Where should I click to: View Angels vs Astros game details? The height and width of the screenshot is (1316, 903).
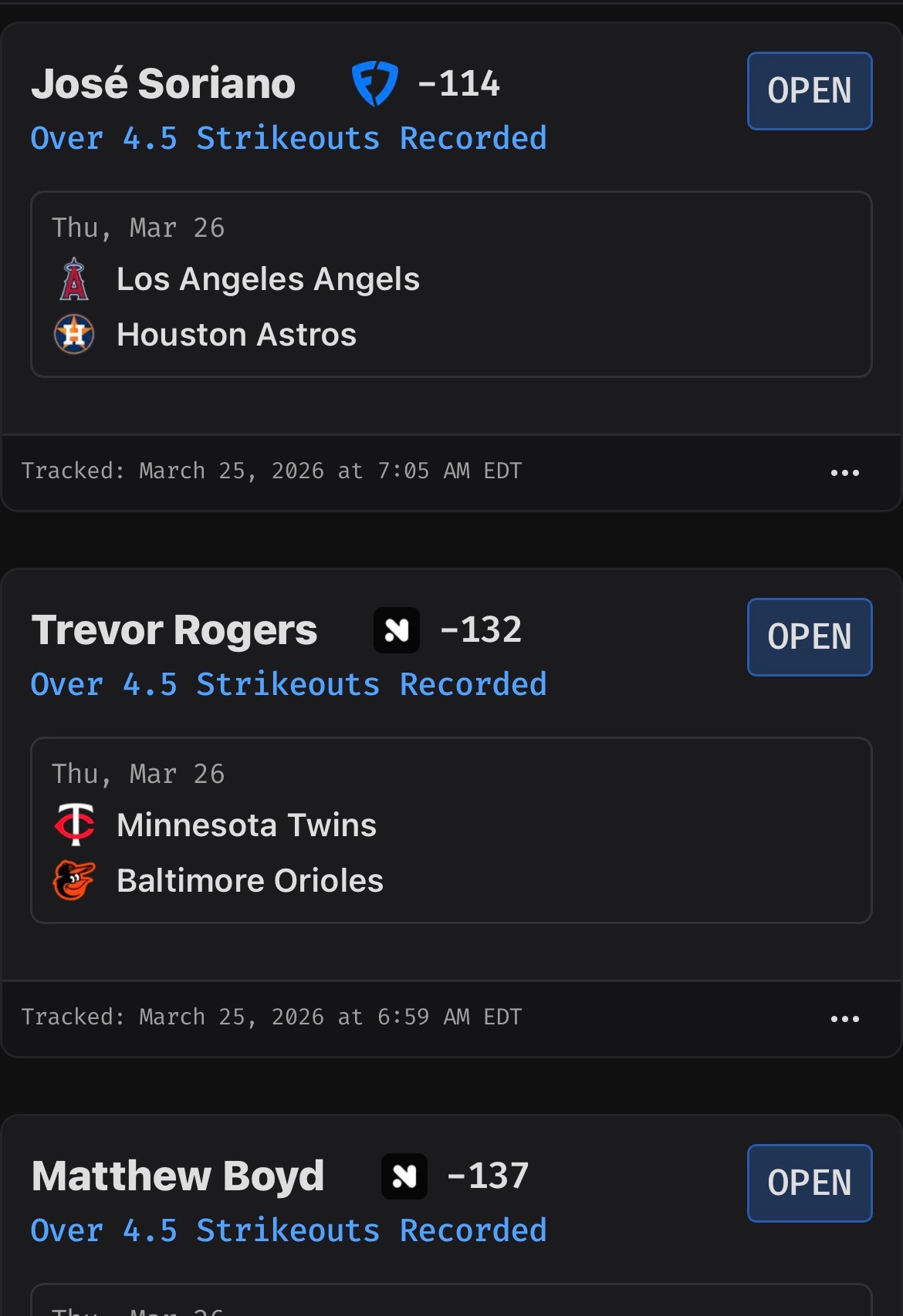[x=451, y=285]
